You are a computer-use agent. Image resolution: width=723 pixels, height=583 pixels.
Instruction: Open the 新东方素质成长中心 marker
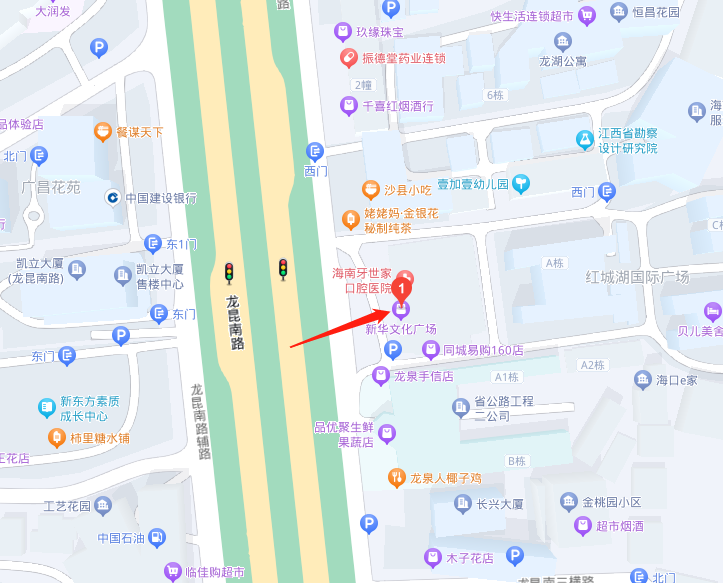click(x=46, y=407)
